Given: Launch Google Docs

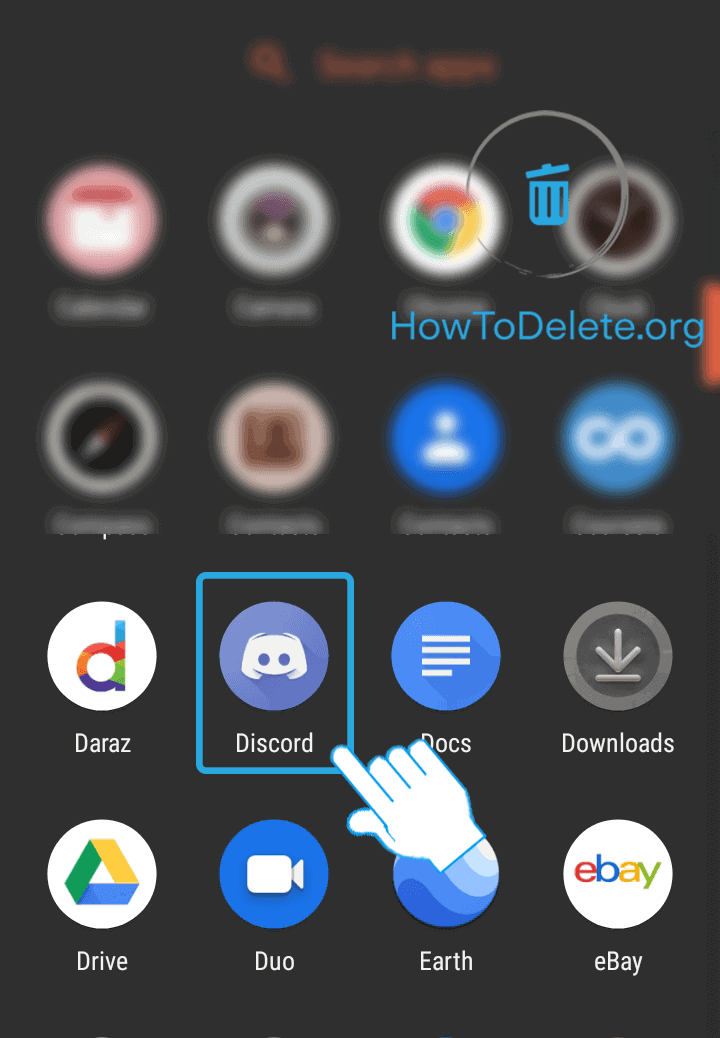Looking at the screenshot, I should (x=446, y=656).
